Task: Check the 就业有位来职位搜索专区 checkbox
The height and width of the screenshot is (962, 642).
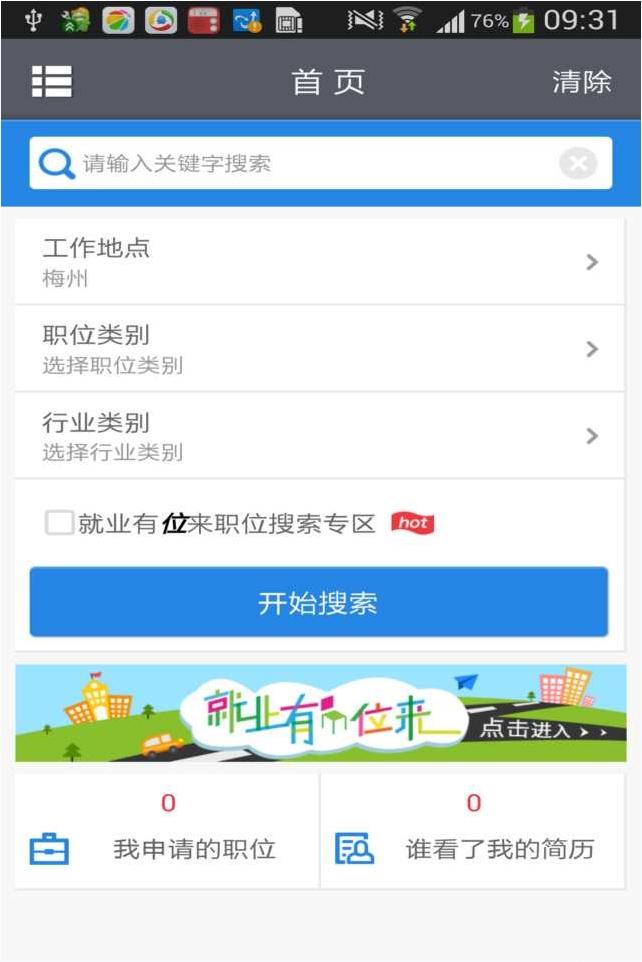Action: (x=59, y=523)
